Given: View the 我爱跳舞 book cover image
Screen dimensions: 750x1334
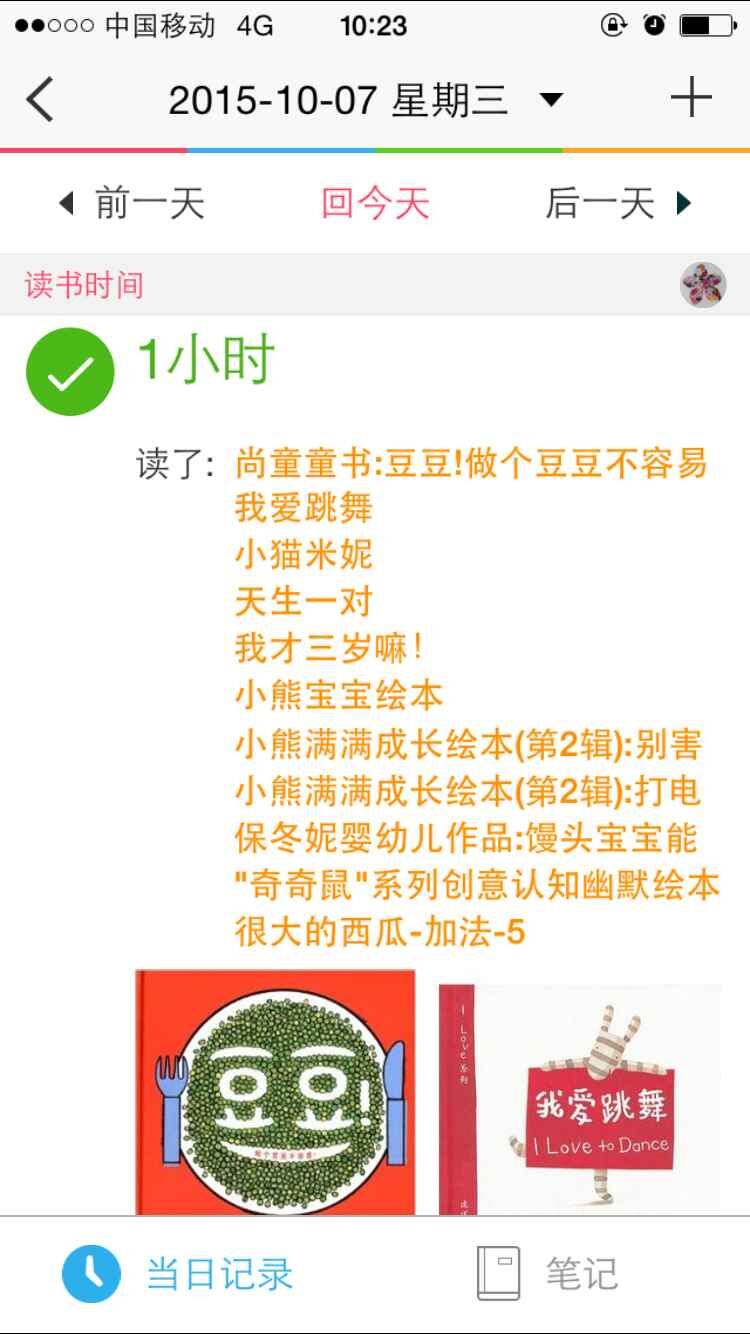Looking at the screenshot, I should pos(580,1099).
